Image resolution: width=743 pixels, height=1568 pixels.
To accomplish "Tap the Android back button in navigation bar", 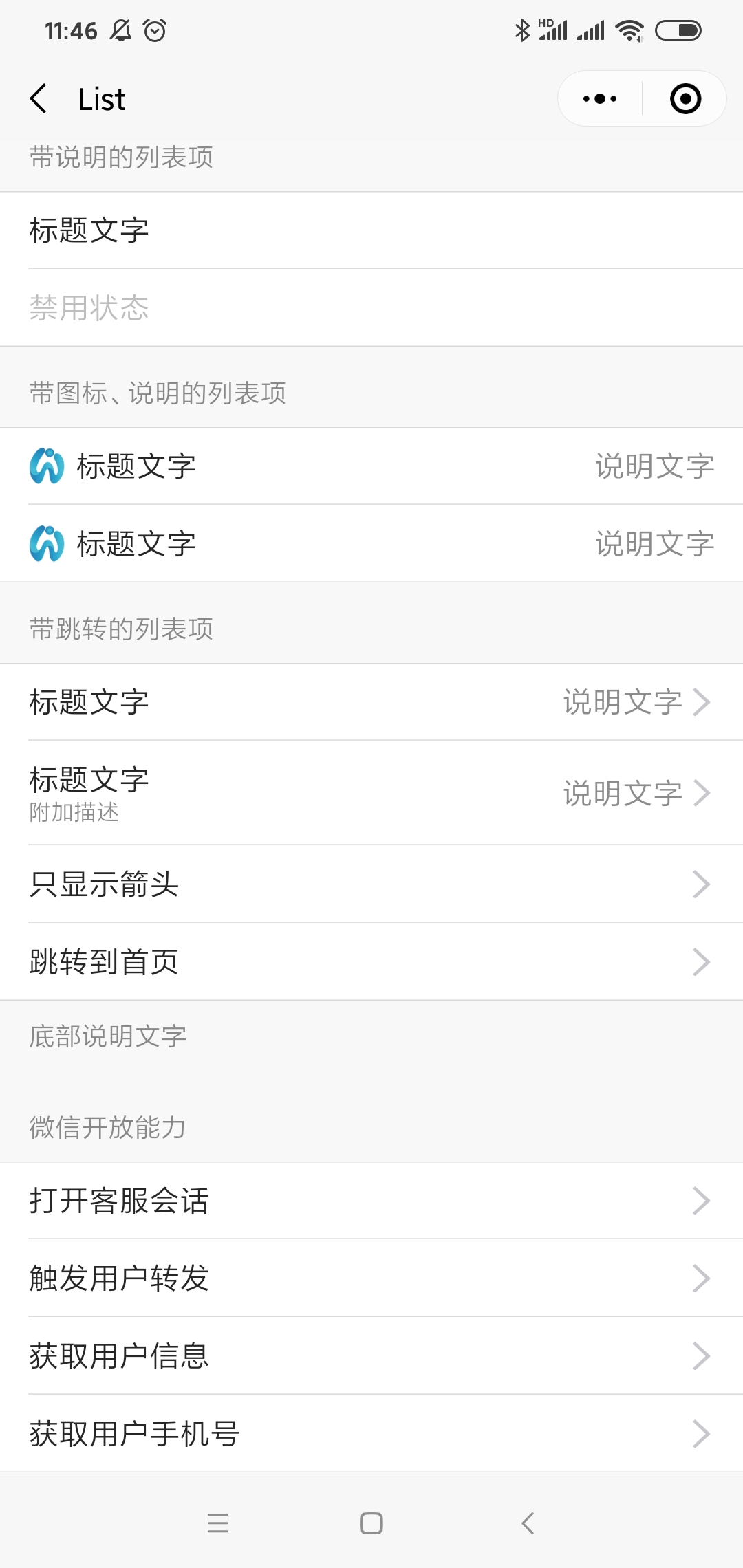I will tap(527, 1523).
